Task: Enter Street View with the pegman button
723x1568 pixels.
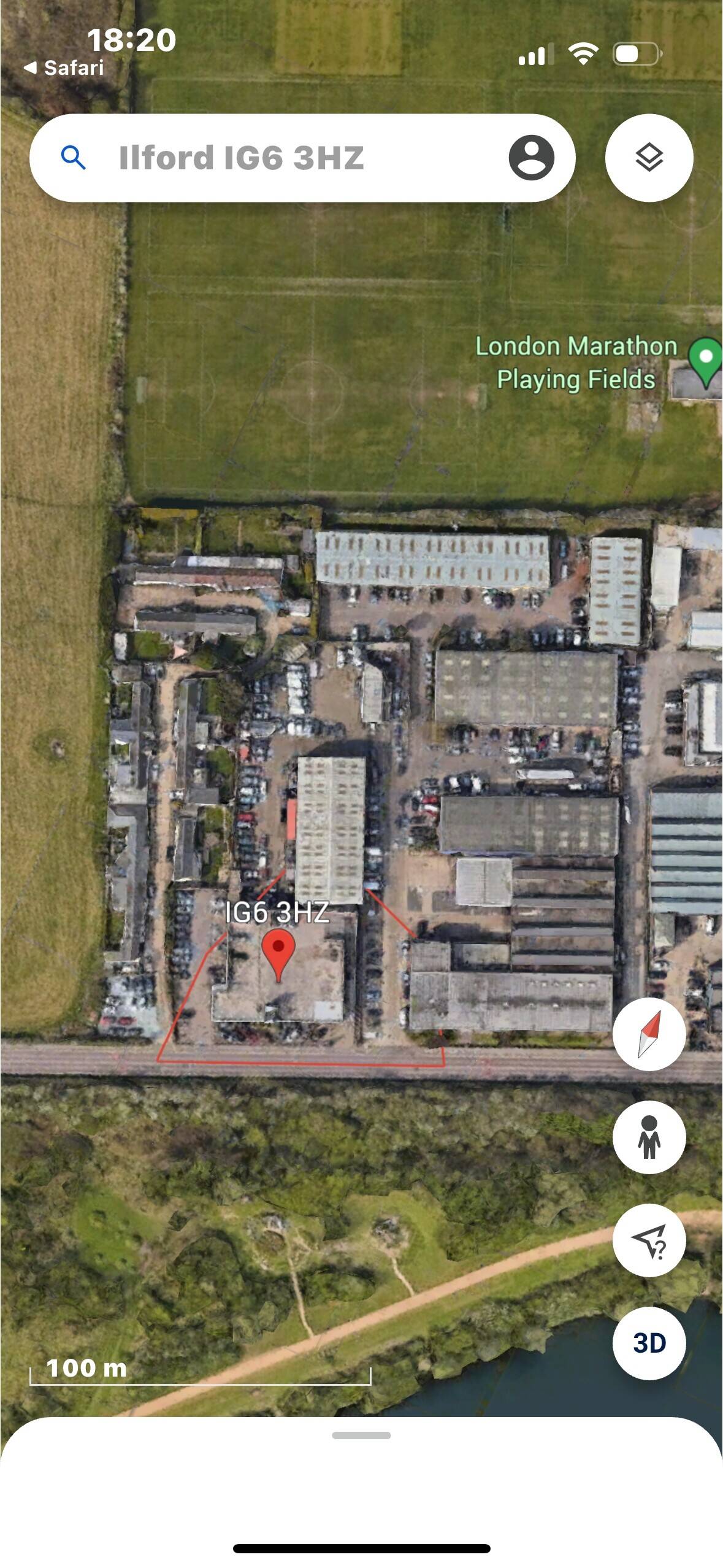Action: click(649, 1137)
